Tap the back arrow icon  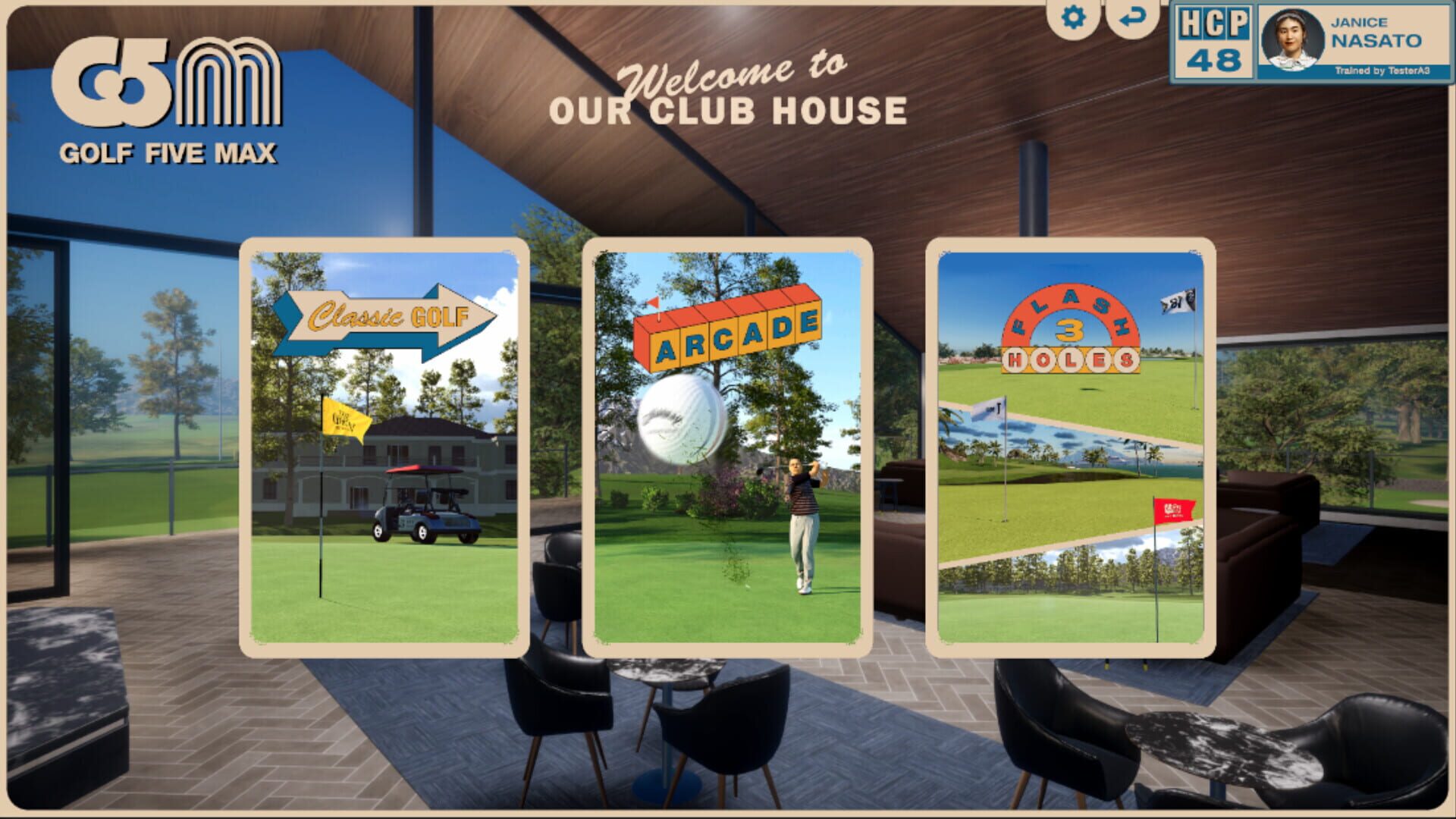click(x=1132, y=17)
